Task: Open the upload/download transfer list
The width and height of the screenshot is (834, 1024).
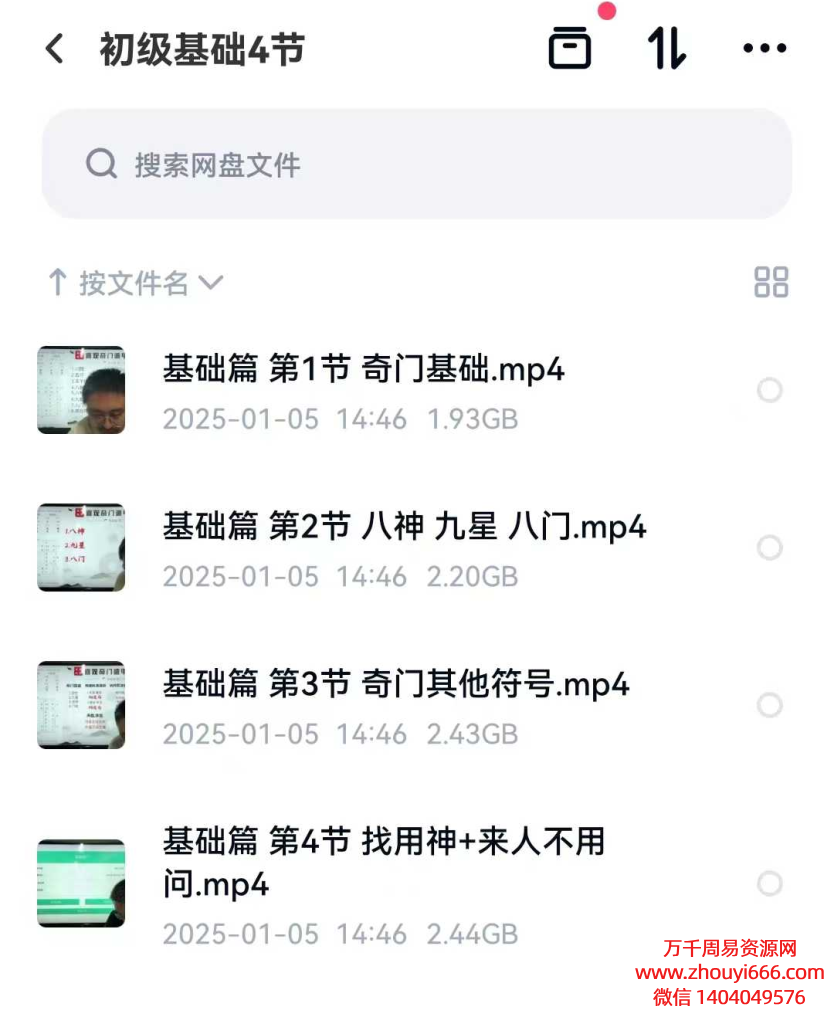Action: tap(667, 48)
